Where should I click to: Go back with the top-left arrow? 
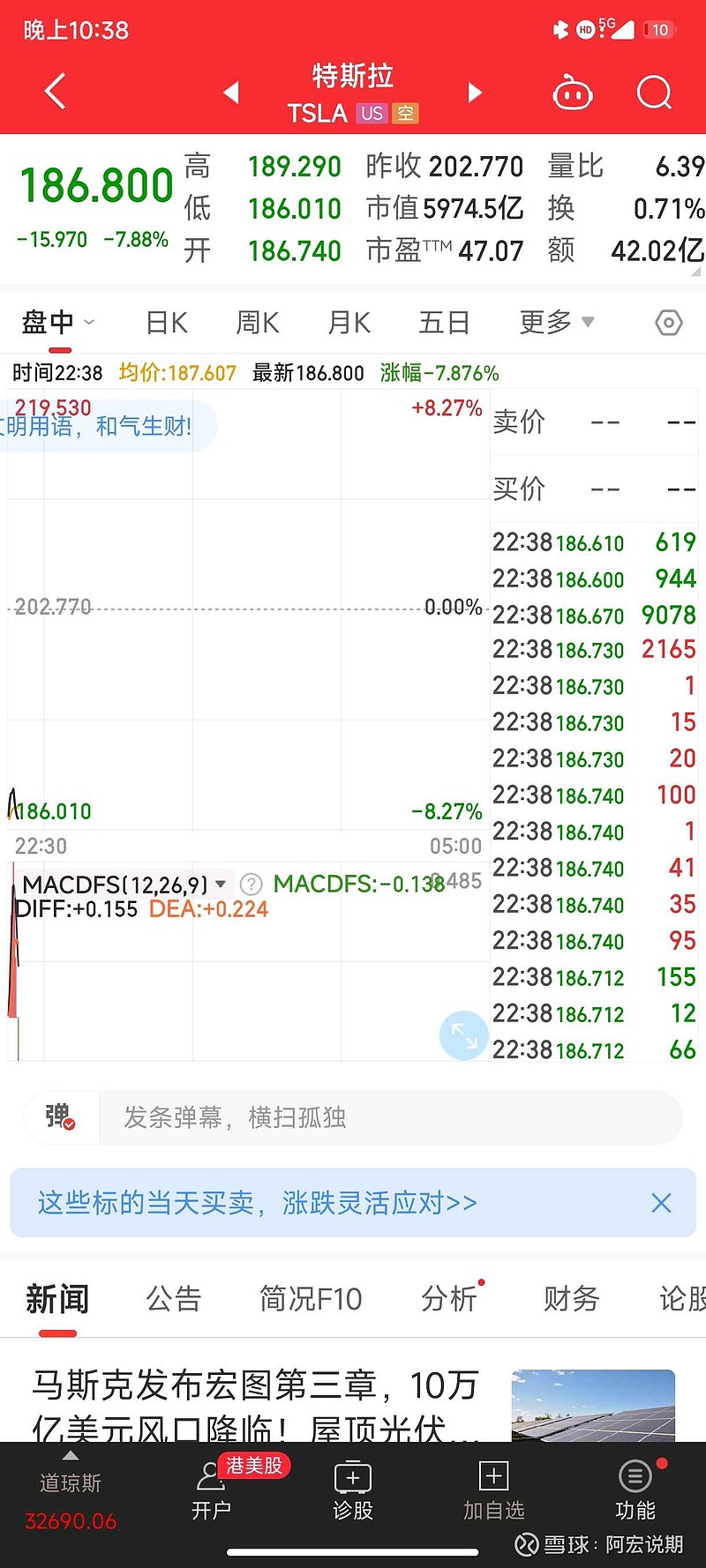pyautogui.click(x=55, y=92)
